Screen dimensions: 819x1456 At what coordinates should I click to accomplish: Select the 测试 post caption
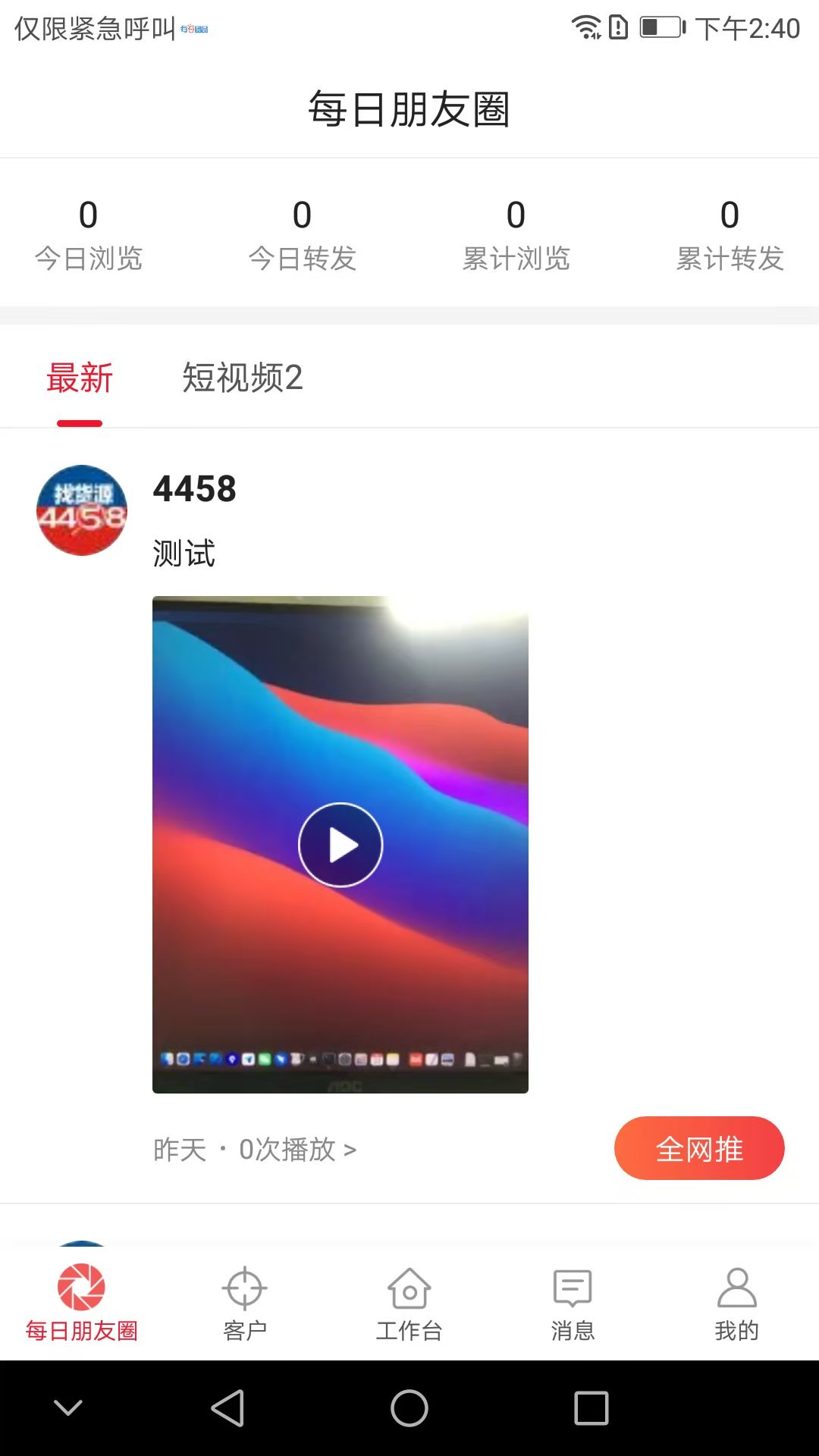[x=182, y=554]
